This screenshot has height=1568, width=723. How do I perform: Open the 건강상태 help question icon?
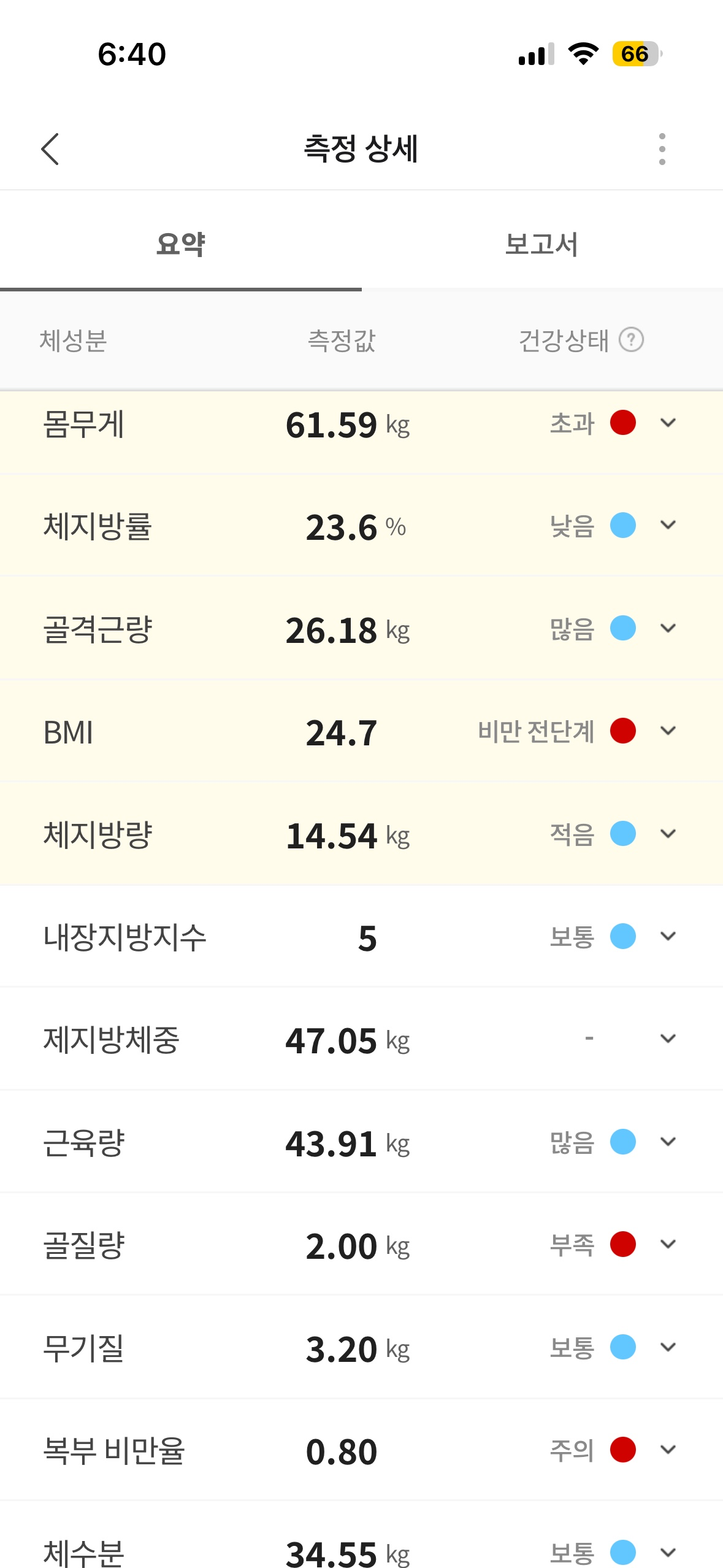tap(631, 340)
